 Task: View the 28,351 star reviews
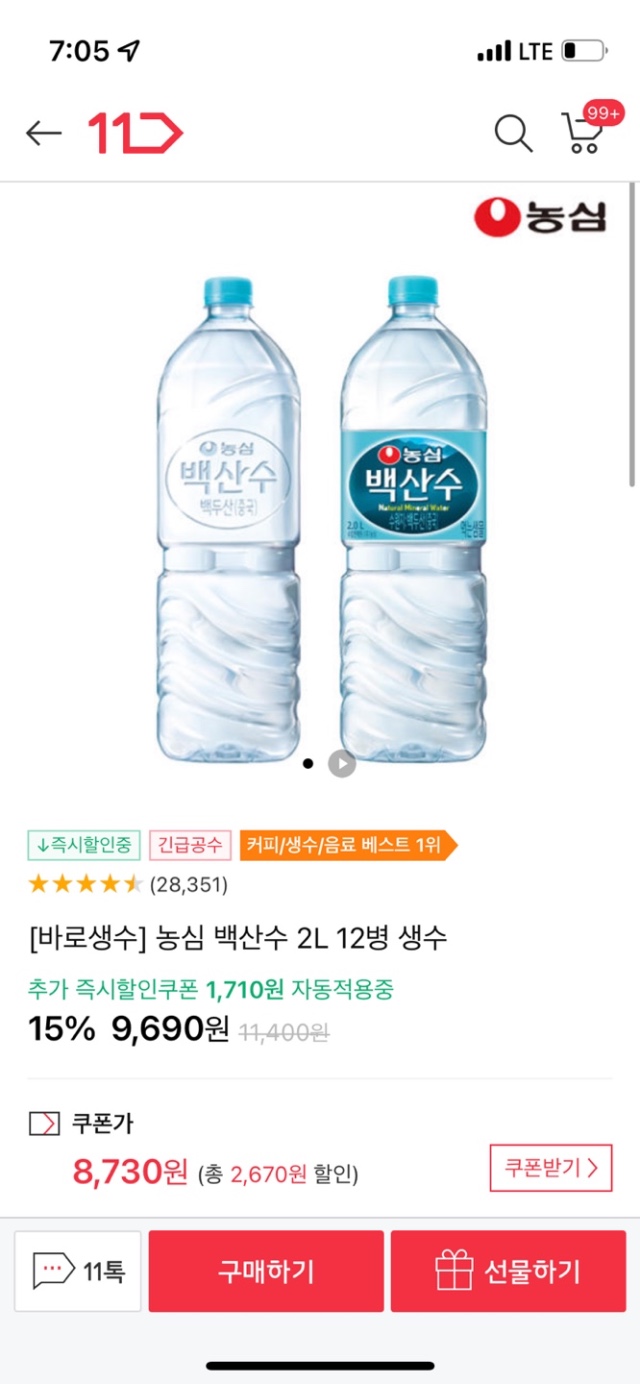[130, 885]
